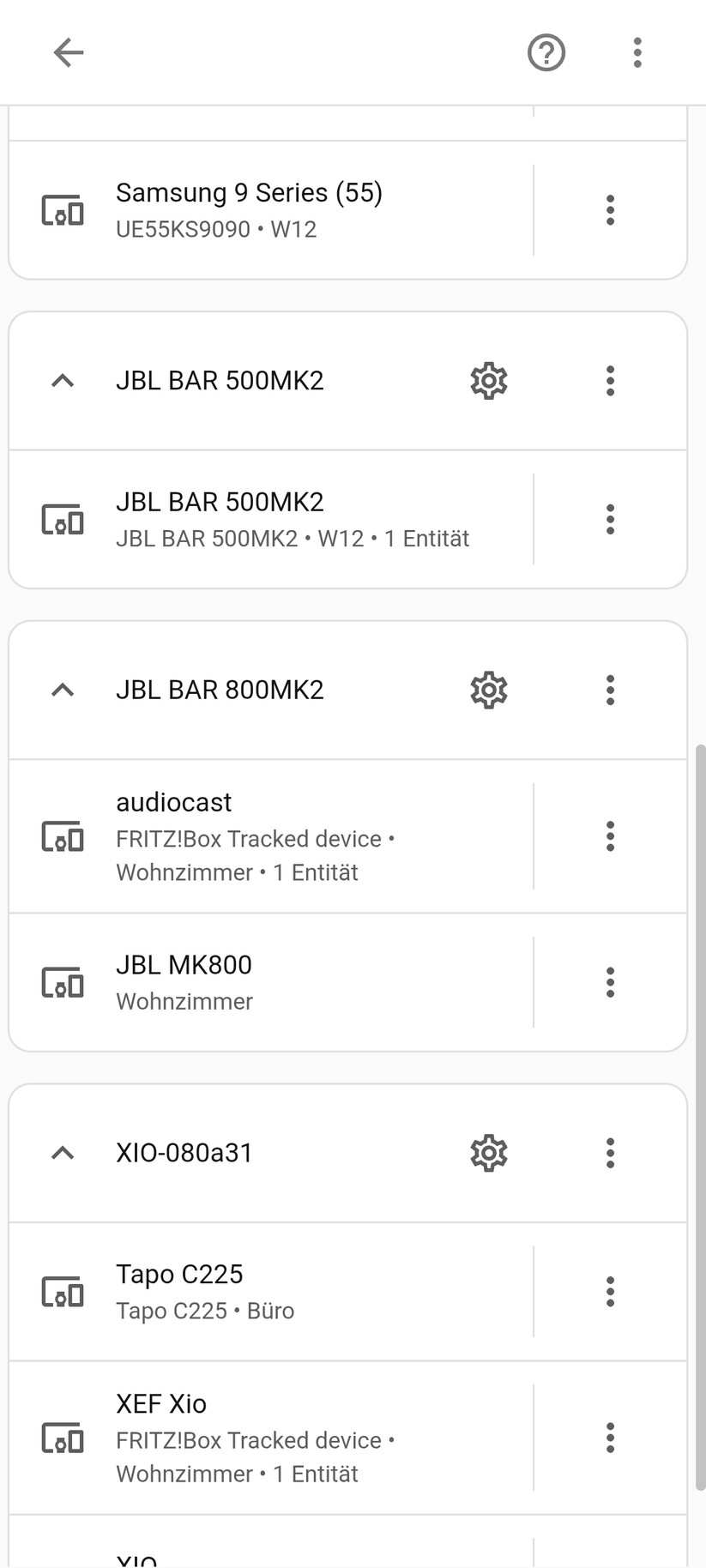This screenshot has width=706, height=1568.
Task: Click the JBL MK800 device icon
Action: [61, 981]
